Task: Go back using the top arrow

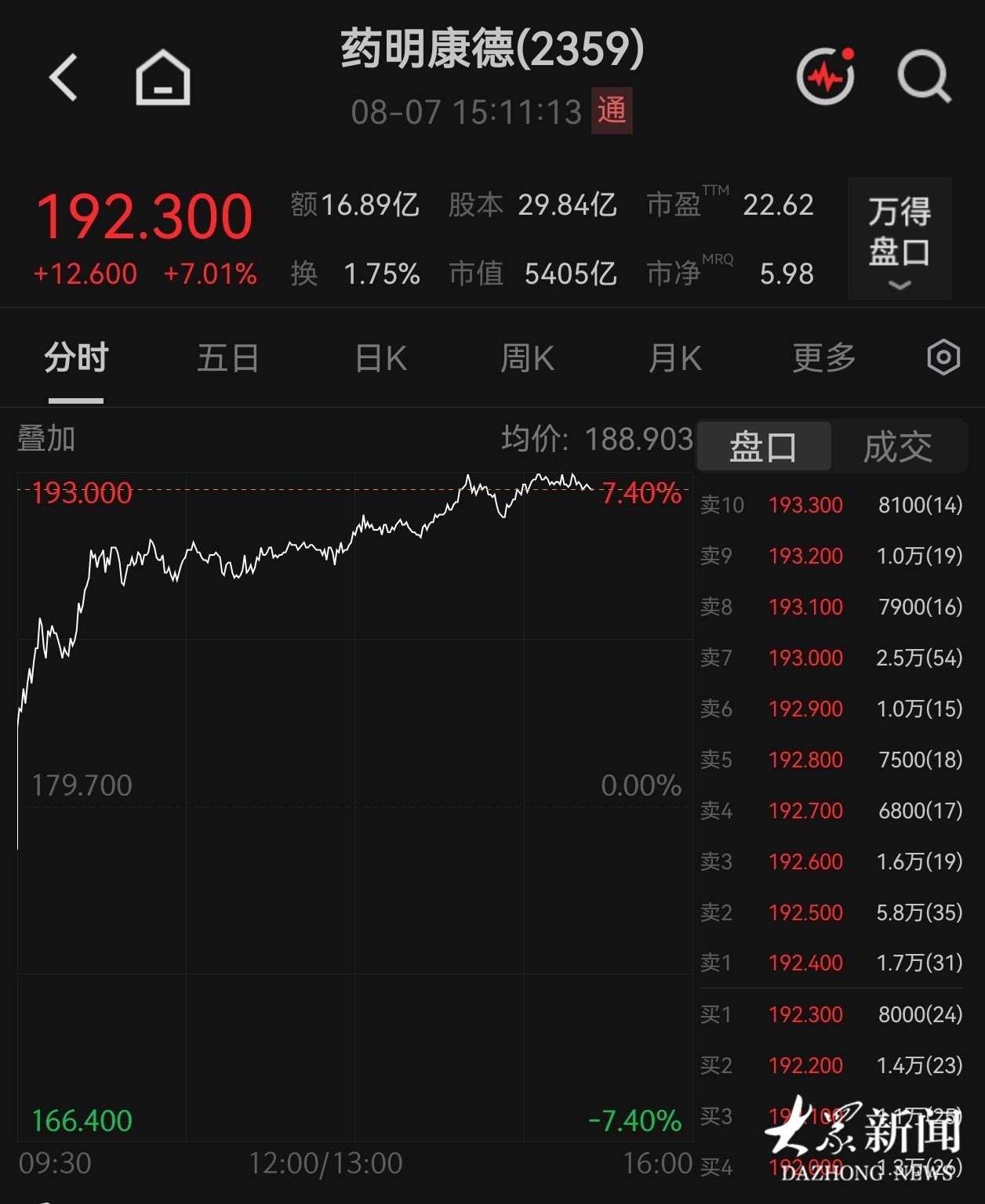Action: (63, 78)
